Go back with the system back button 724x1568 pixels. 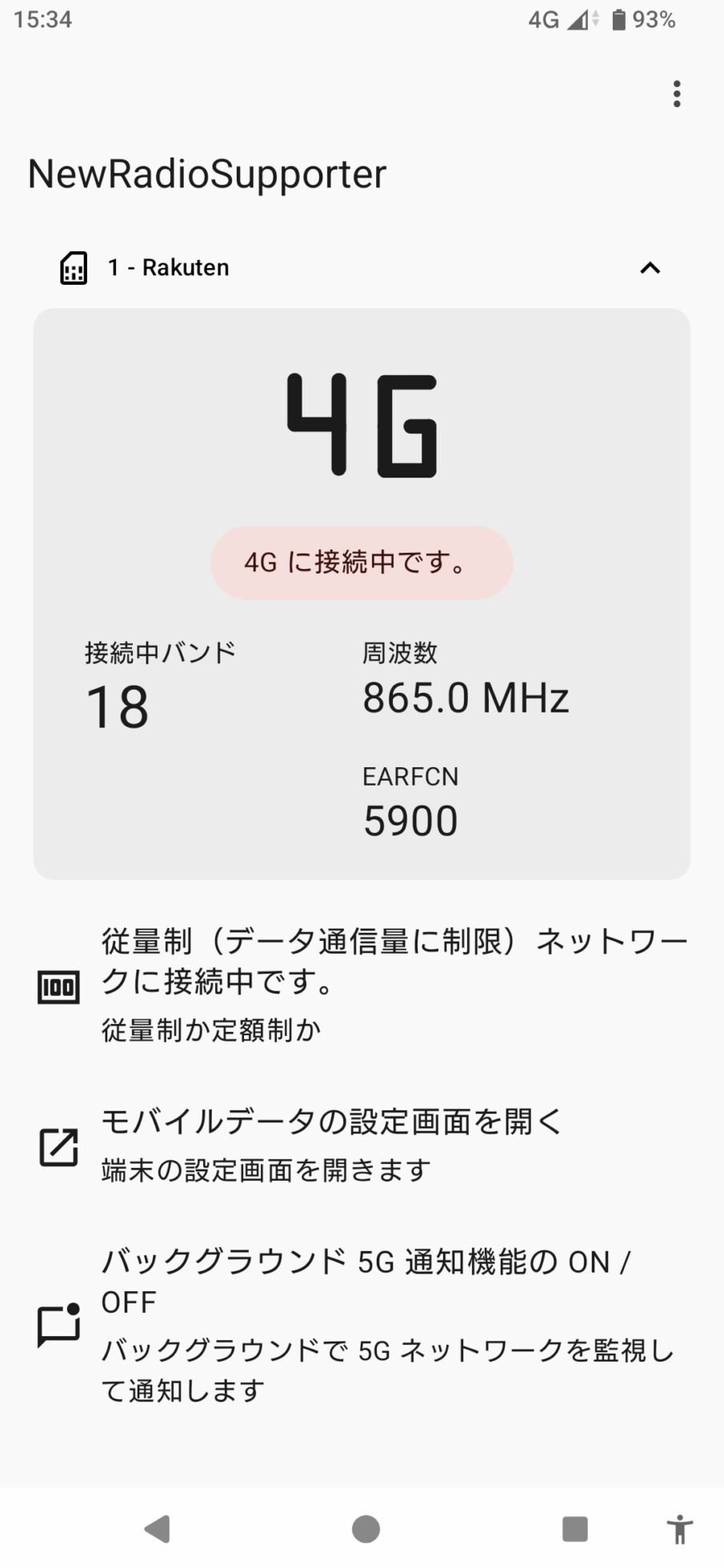158,1529
